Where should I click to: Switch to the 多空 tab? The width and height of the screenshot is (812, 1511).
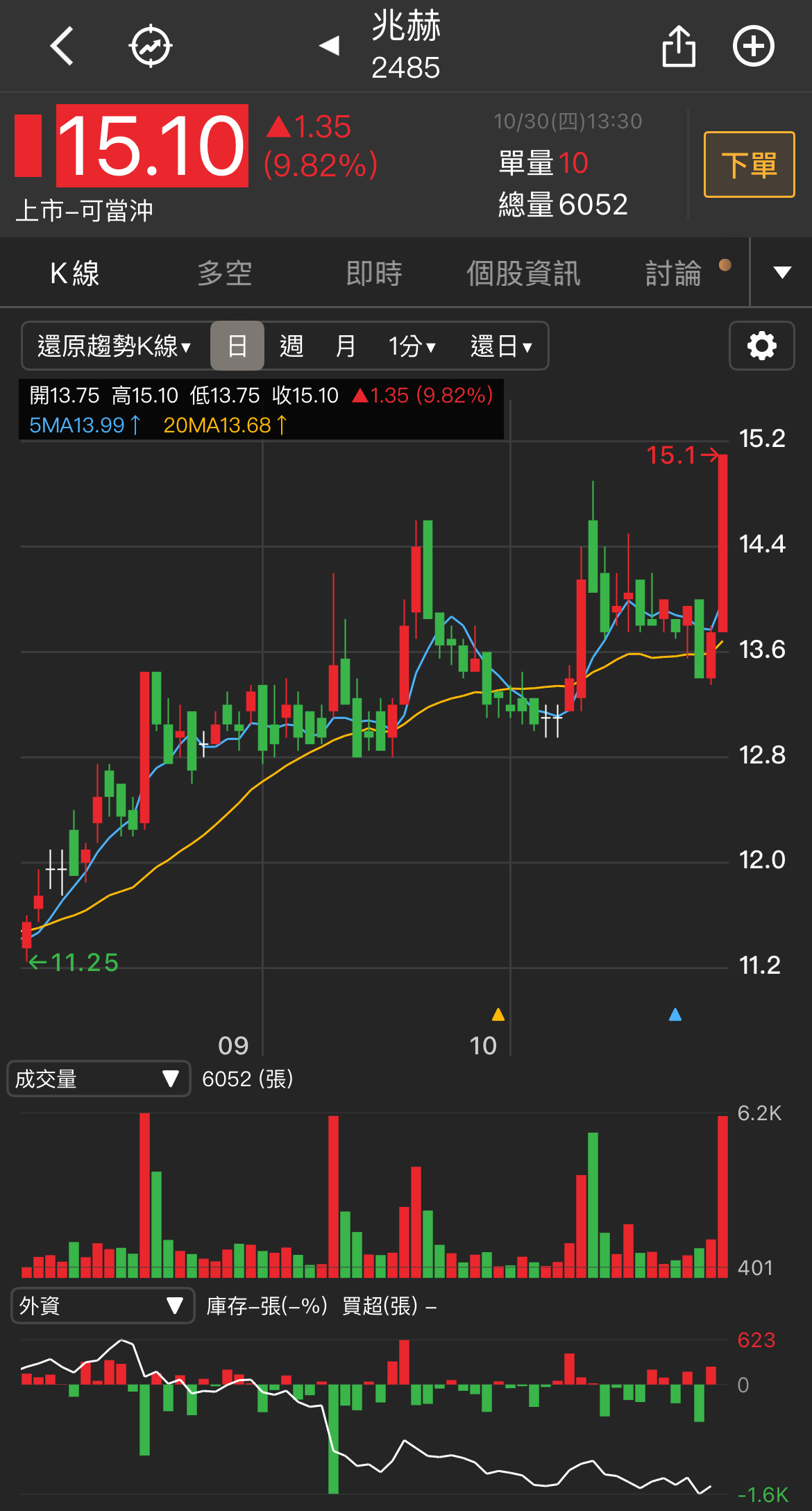point(224,273)
